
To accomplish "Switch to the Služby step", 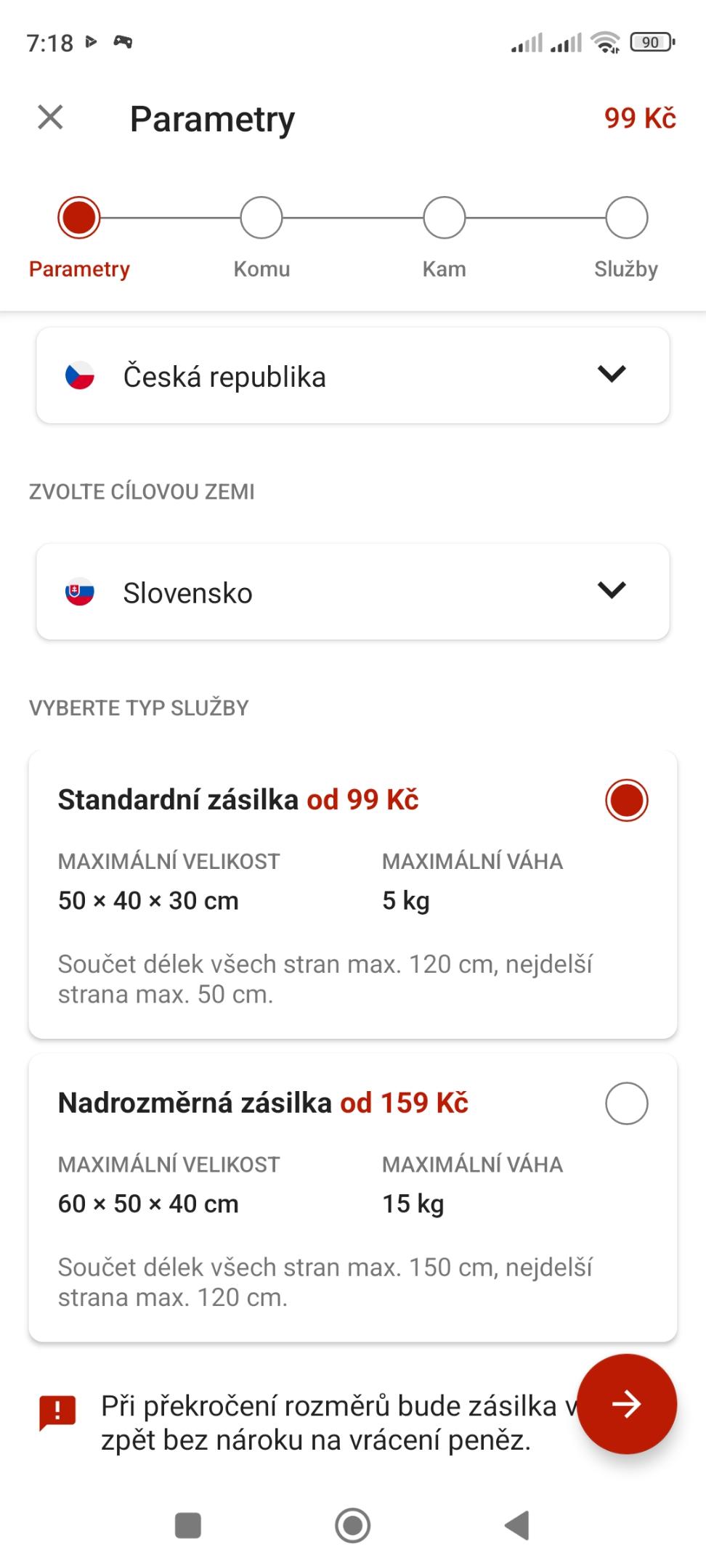I will coord(626,219).
